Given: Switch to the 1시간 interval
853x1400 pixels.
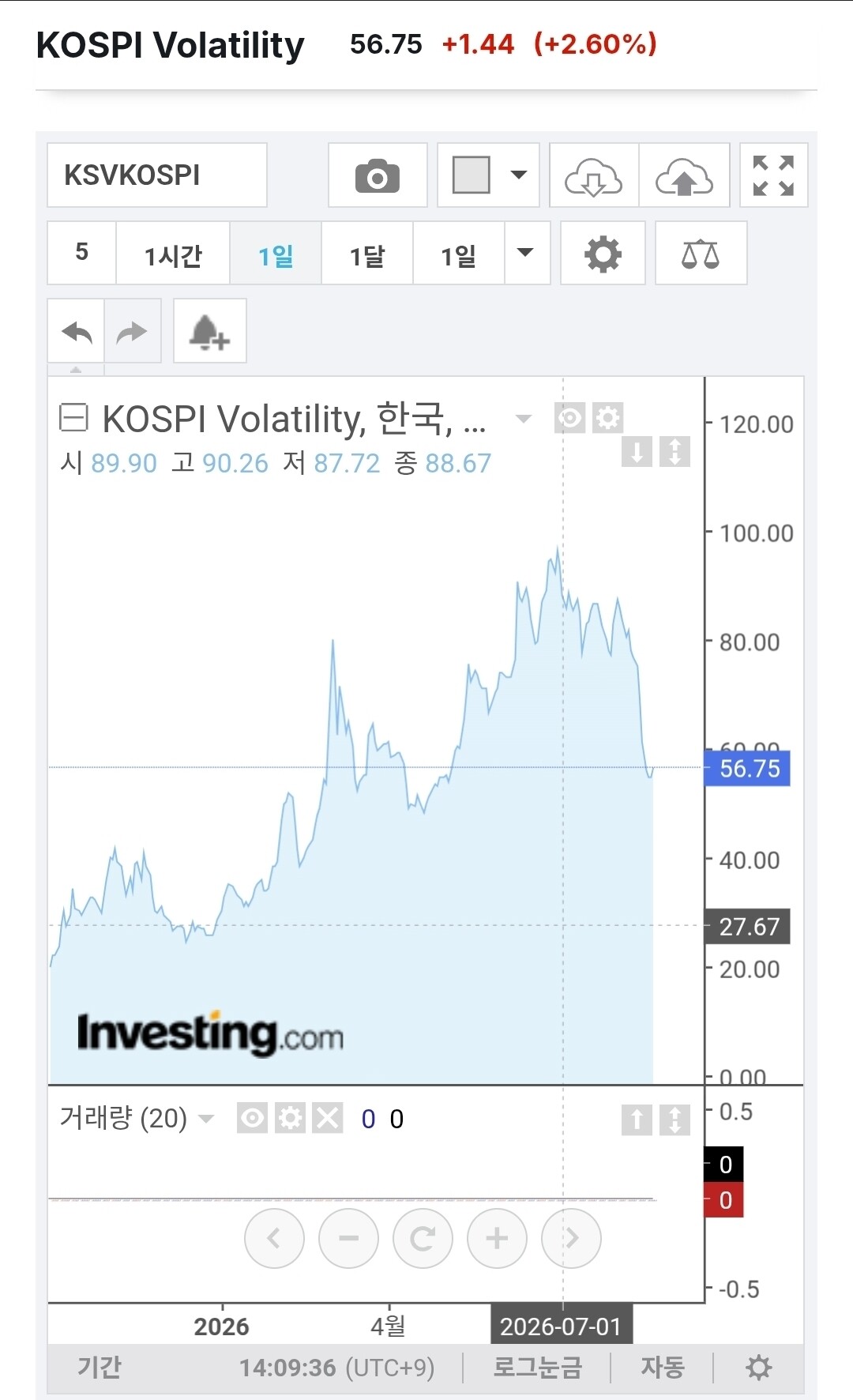Looking at the screenshot, I should [173, 253].
